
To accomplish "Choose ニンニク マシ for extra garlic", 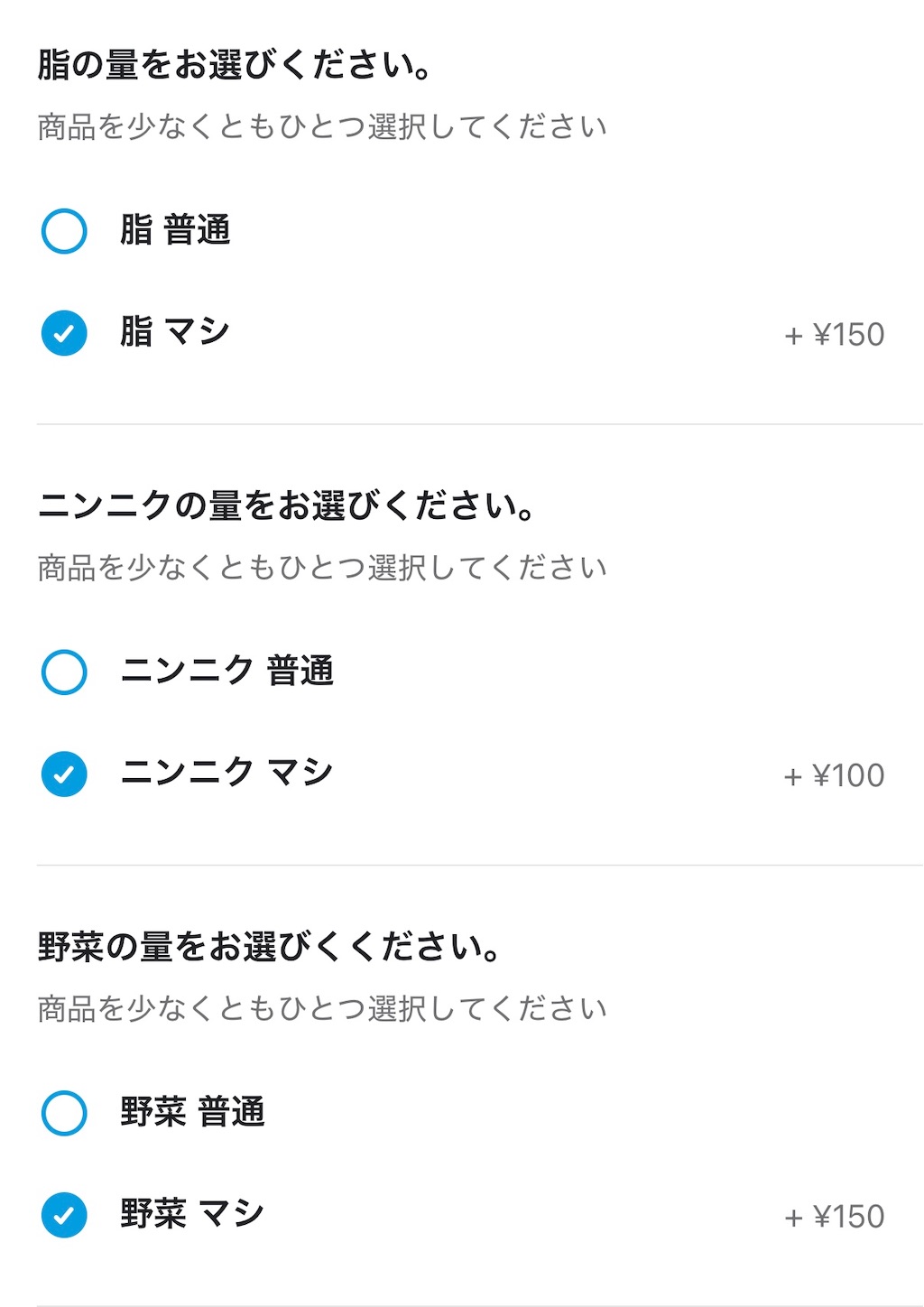I will [64, 774].
